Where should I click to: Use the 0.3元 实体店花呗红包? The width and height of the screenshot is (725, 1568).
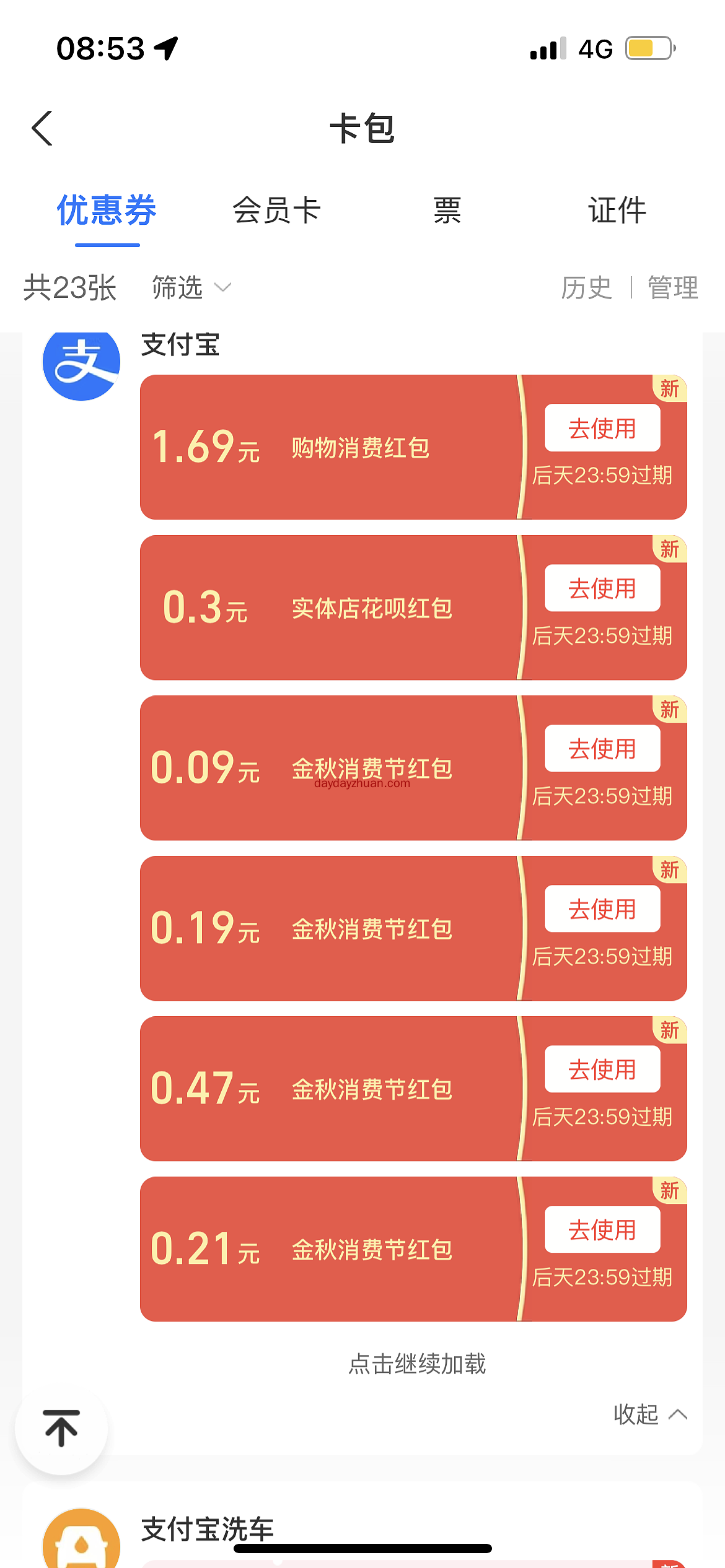click(602, 588)
